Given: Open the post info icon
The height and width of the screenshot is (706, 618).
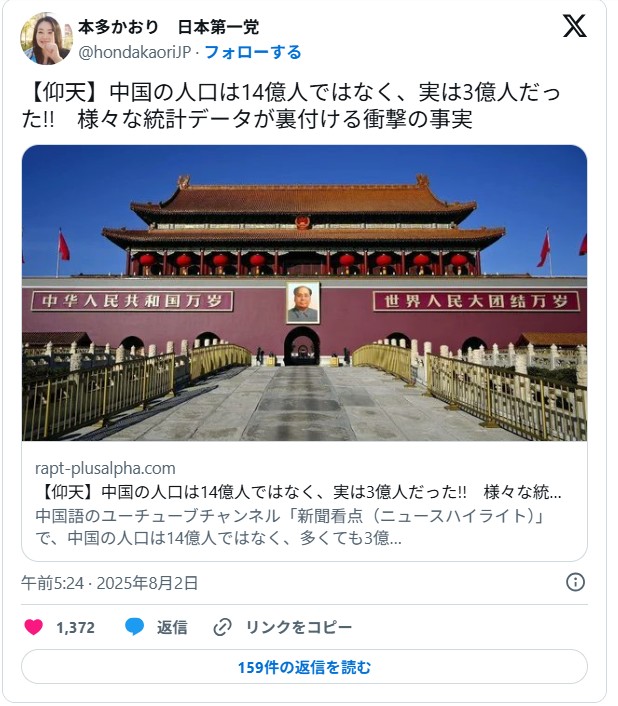Looking at the screenshot, I should pyautogui.click(x=575, y=582).
